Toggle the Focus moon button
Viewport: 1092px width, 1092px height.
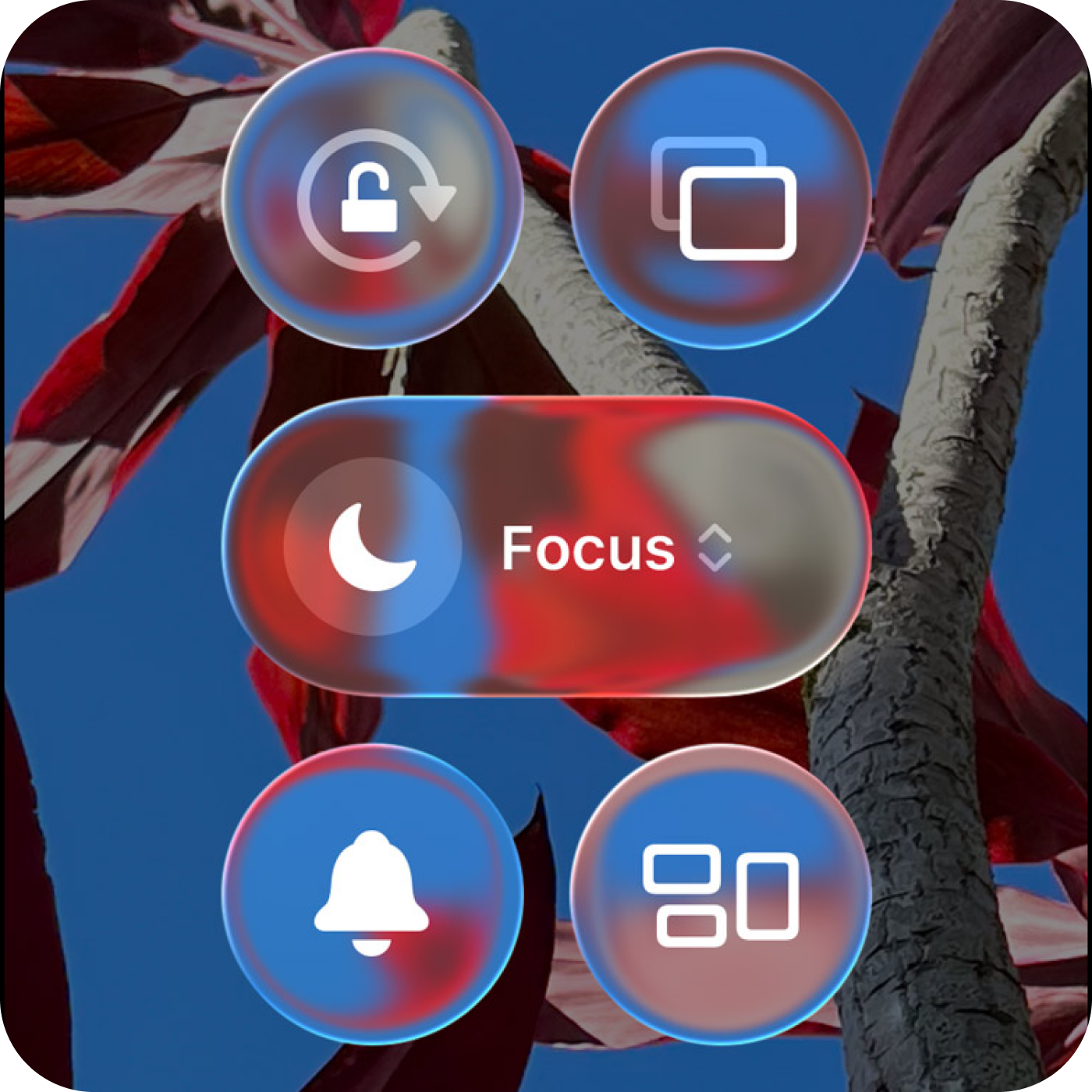coord(372,547)
